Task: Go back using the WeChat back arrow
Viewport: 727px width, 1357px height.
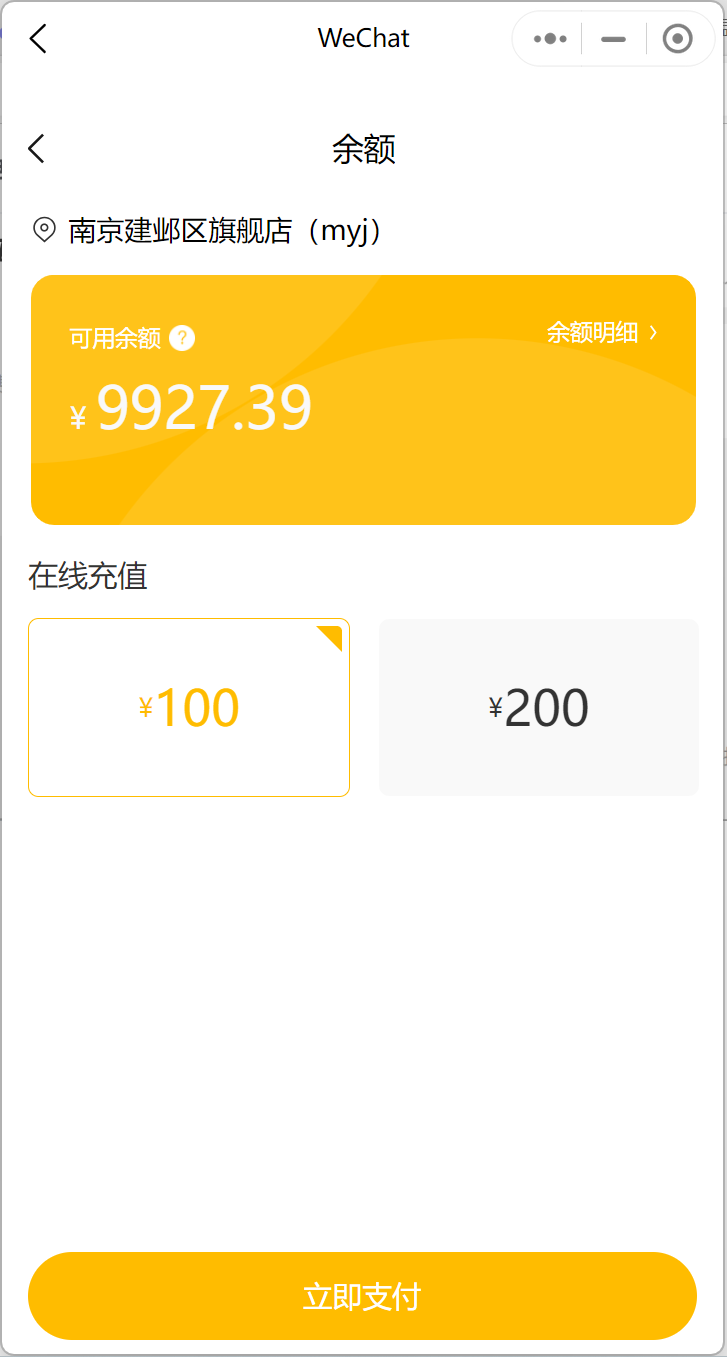Action: pos(38,39)
